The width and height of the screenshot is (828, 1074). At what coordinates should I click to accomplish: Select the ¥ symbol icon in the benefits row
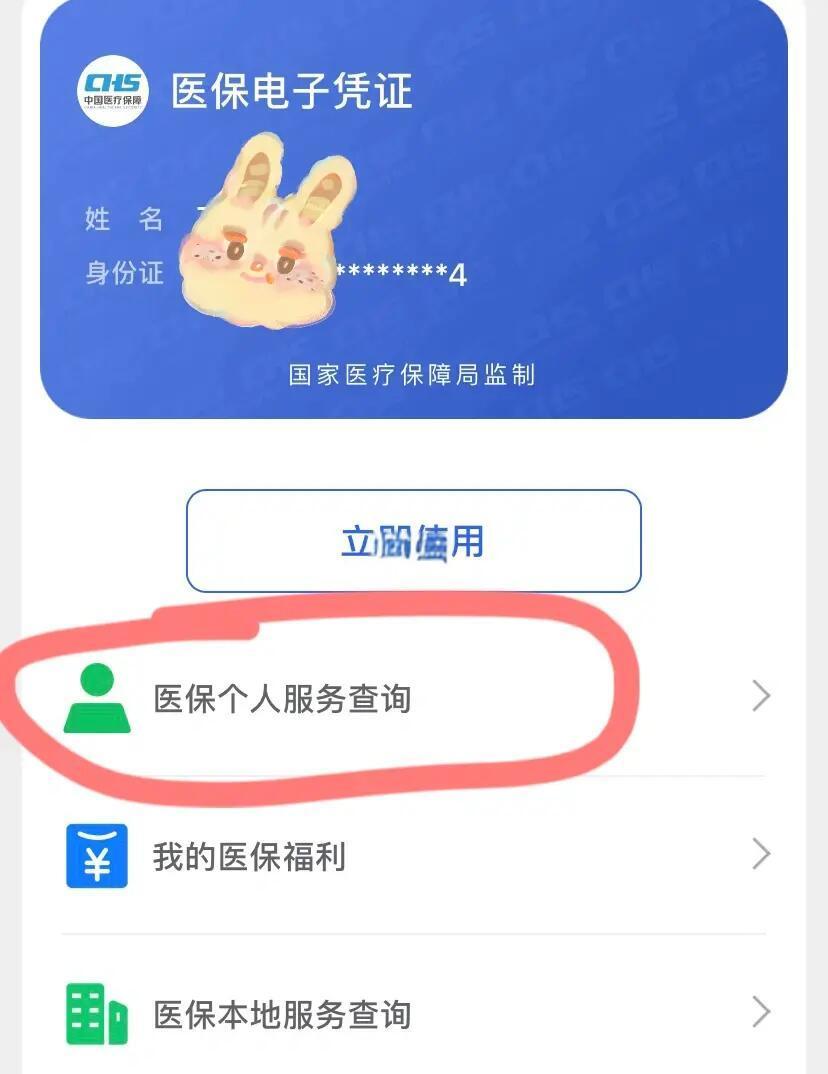(95, 856)
